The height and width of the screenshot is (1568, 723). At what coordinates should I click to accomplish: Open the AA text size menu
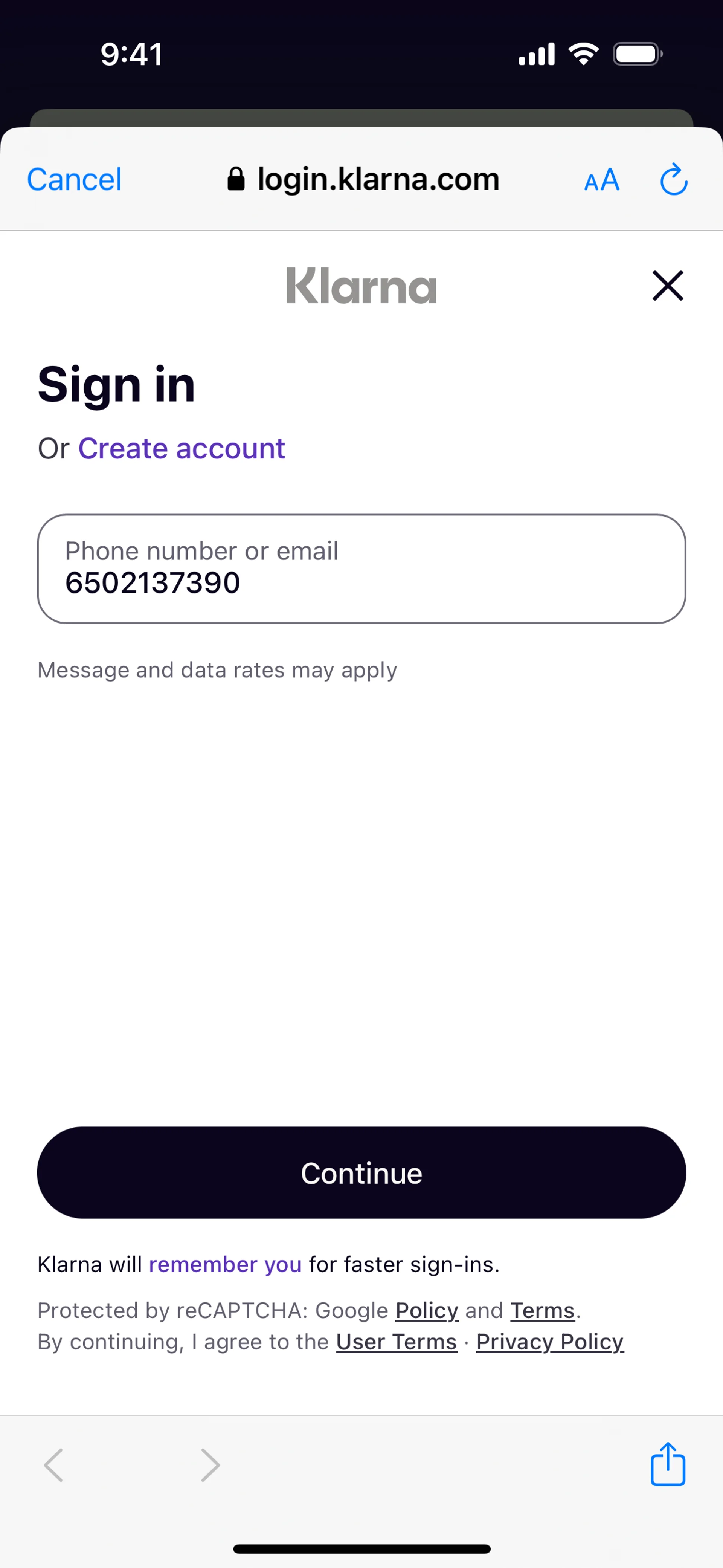tap(601, 180)
